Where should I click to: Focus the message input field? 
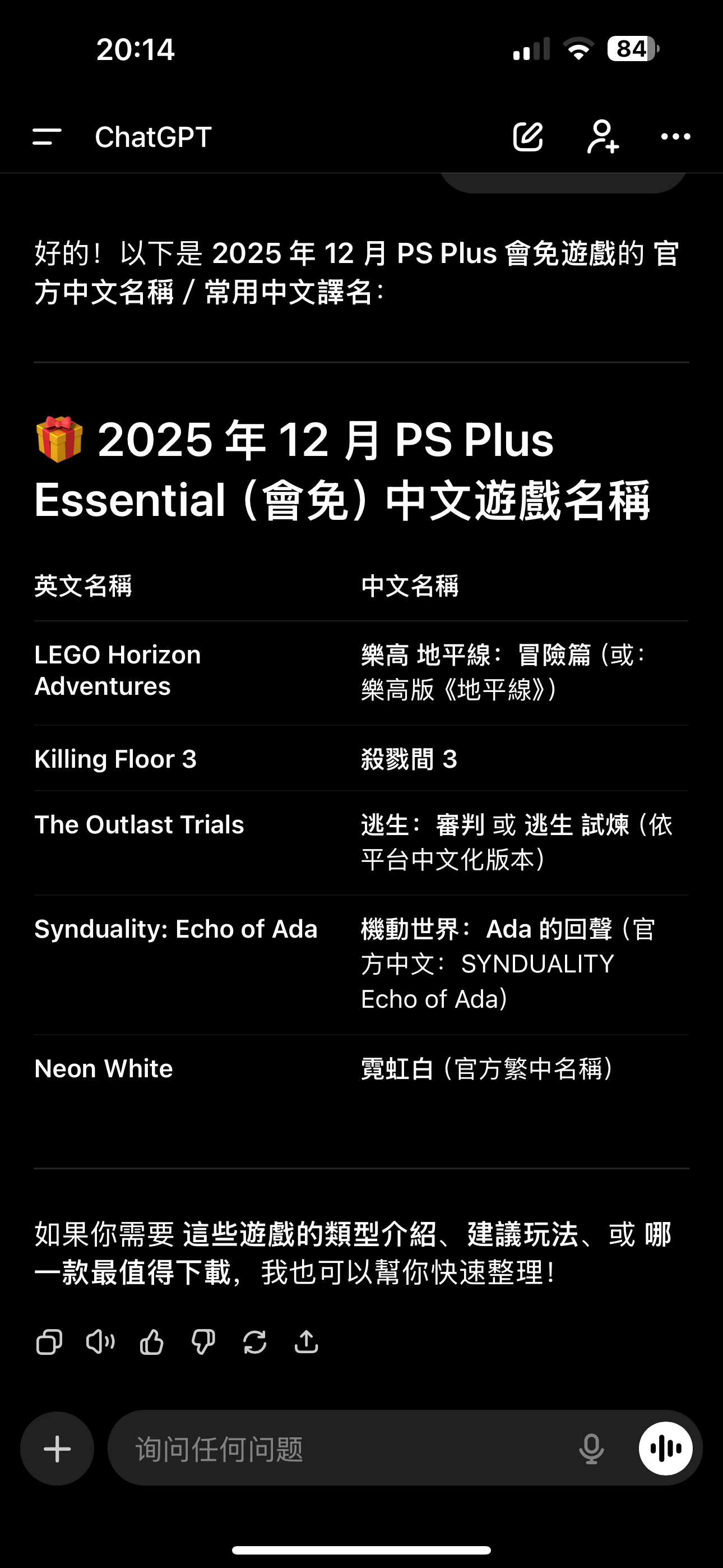[341, 1449]
